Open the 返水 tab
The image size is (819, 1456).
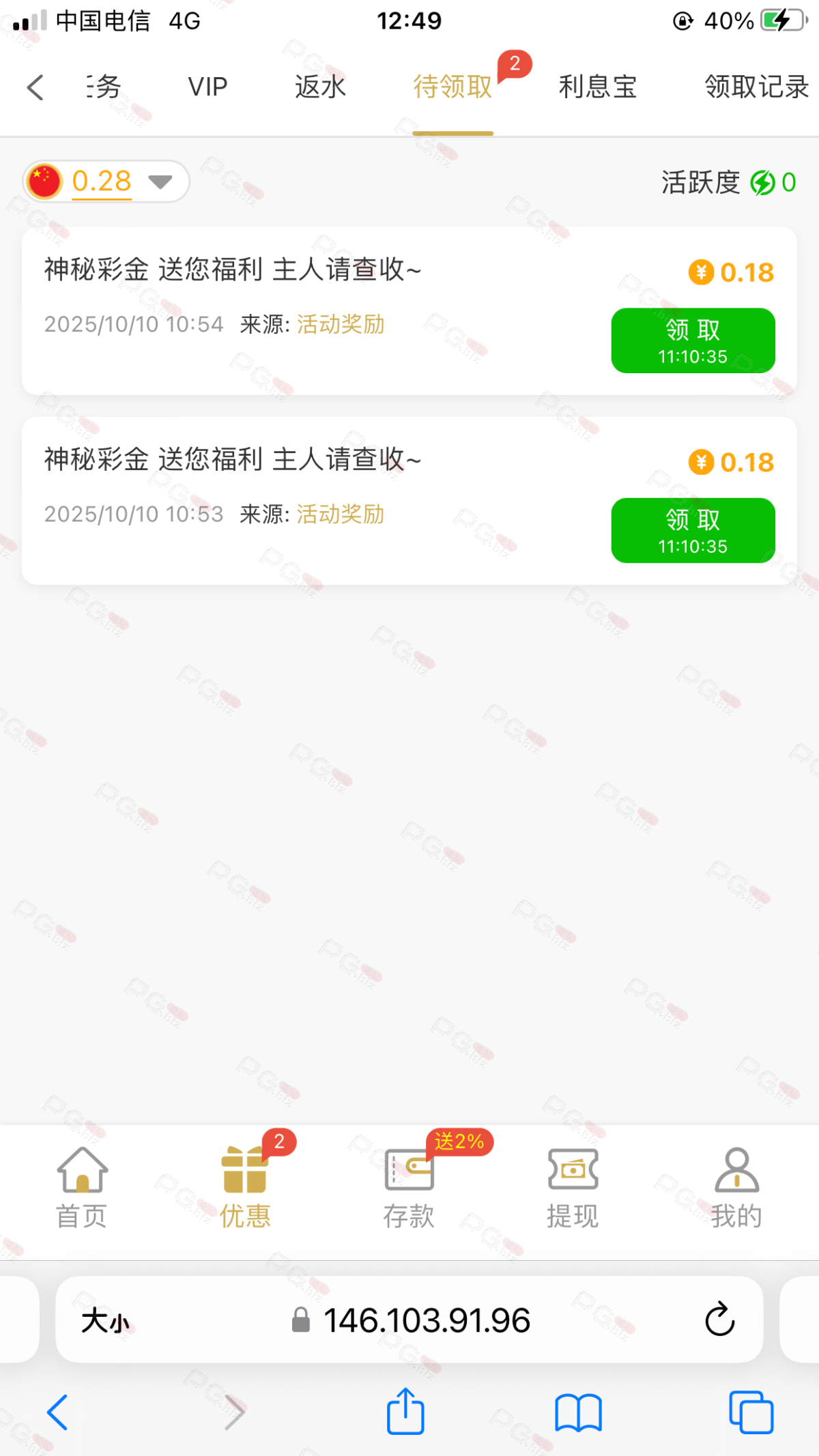click(320, 87)
